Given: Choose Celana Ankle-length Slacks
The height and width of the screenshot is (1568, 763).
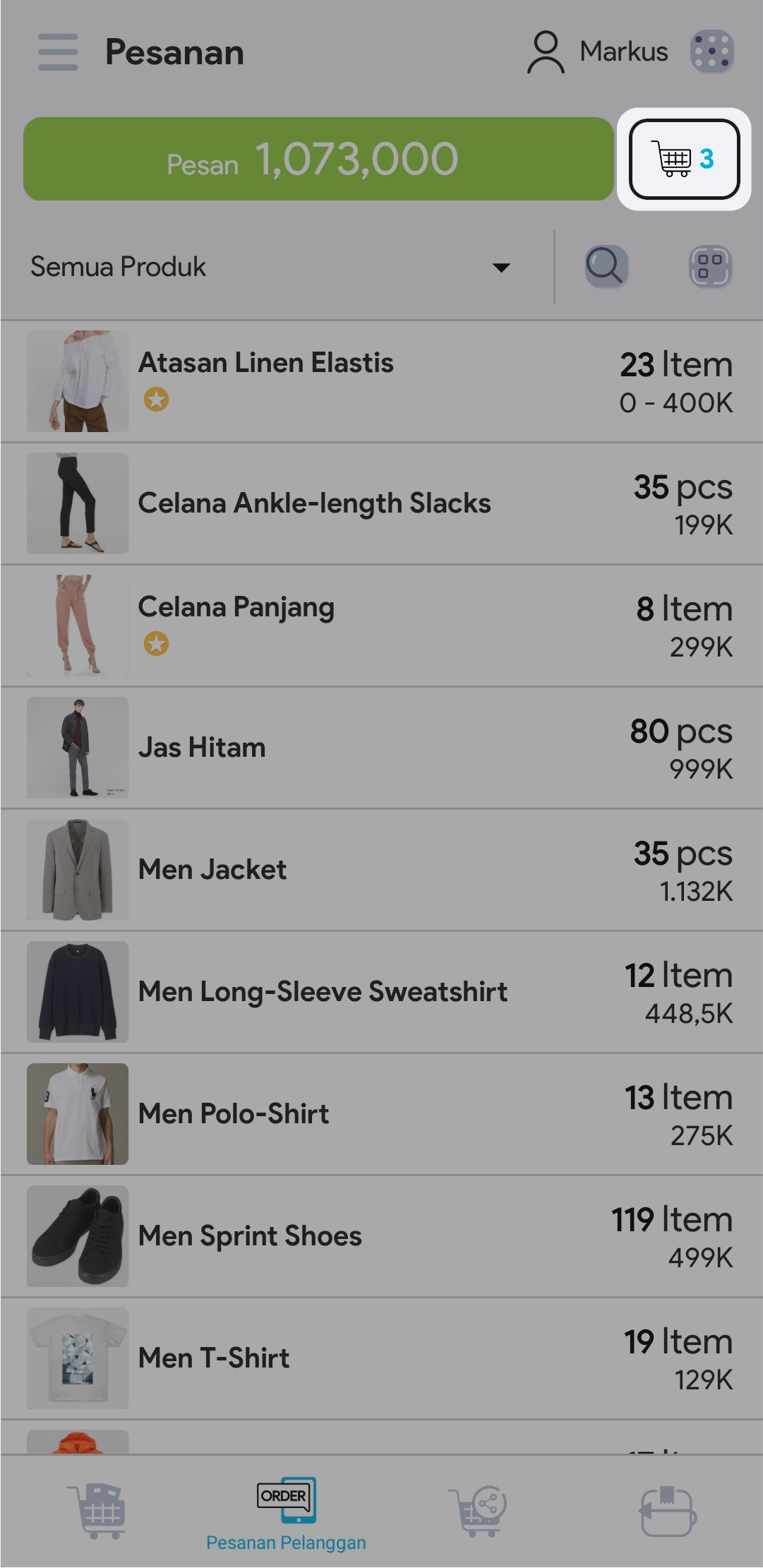Looking at the screenshot, I should 381,503.
